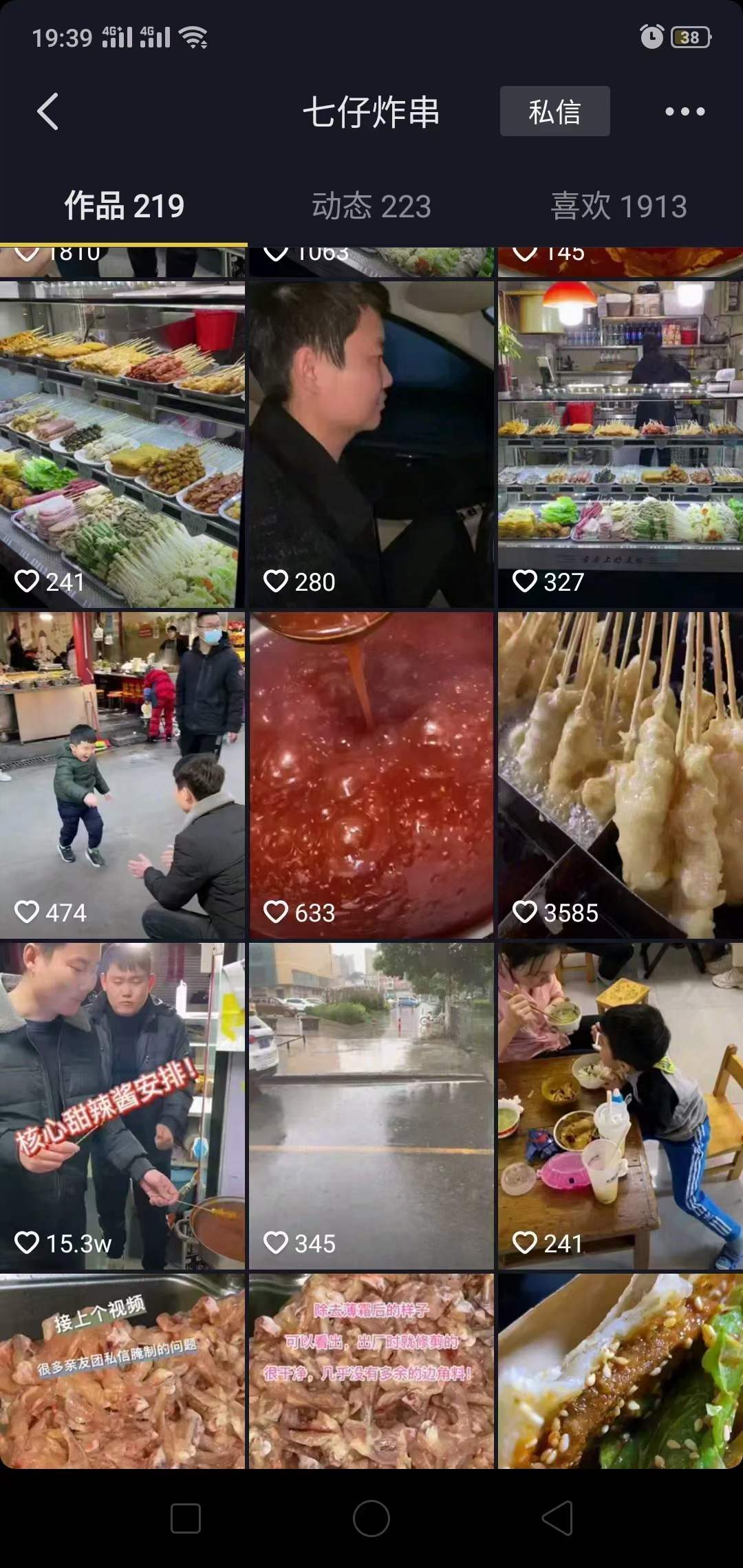This screenshot has width=743, height=1568.
Task: Open the shop counter video with 327 likes
Action: [620, 444]
